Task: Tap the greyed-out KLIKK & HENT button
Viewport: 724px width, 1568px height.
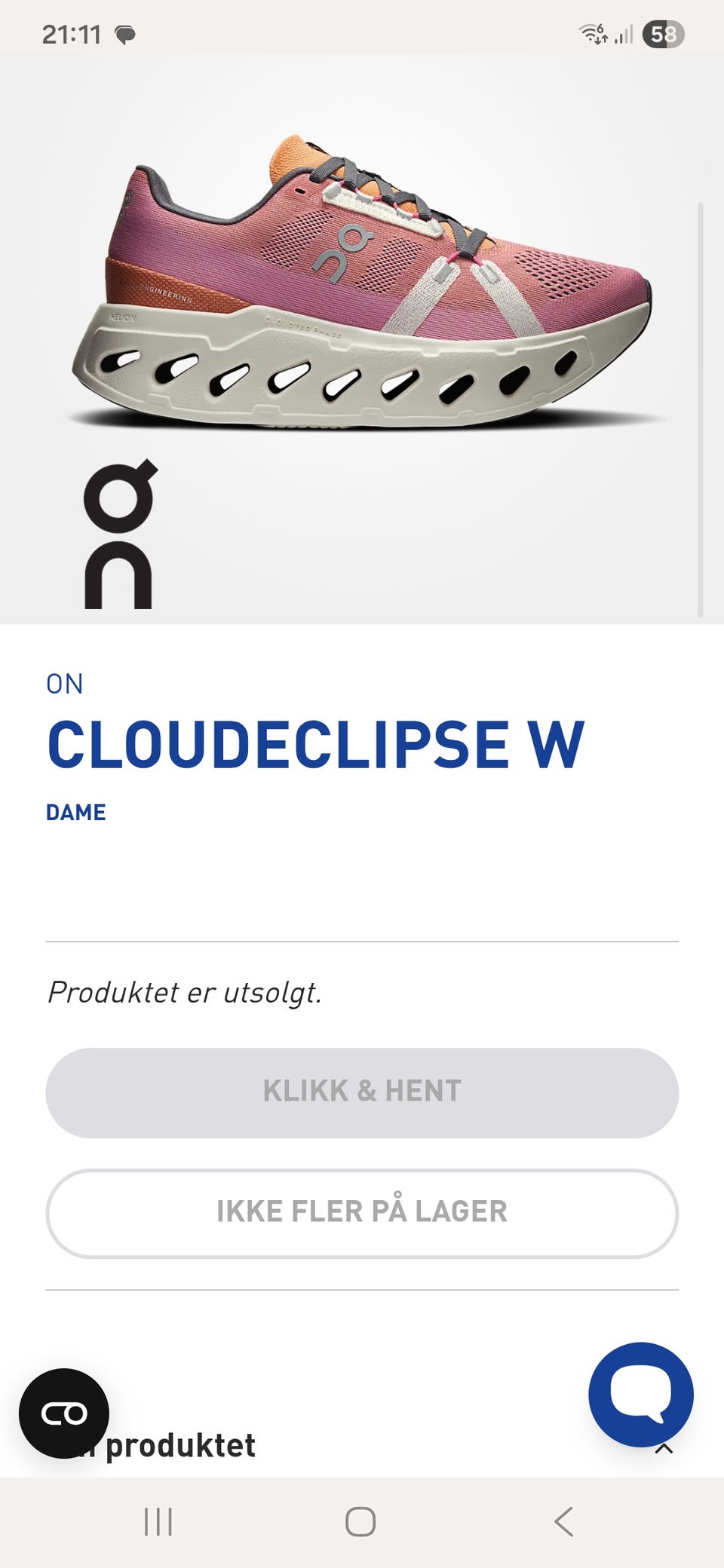Action: coord(362,1090)
